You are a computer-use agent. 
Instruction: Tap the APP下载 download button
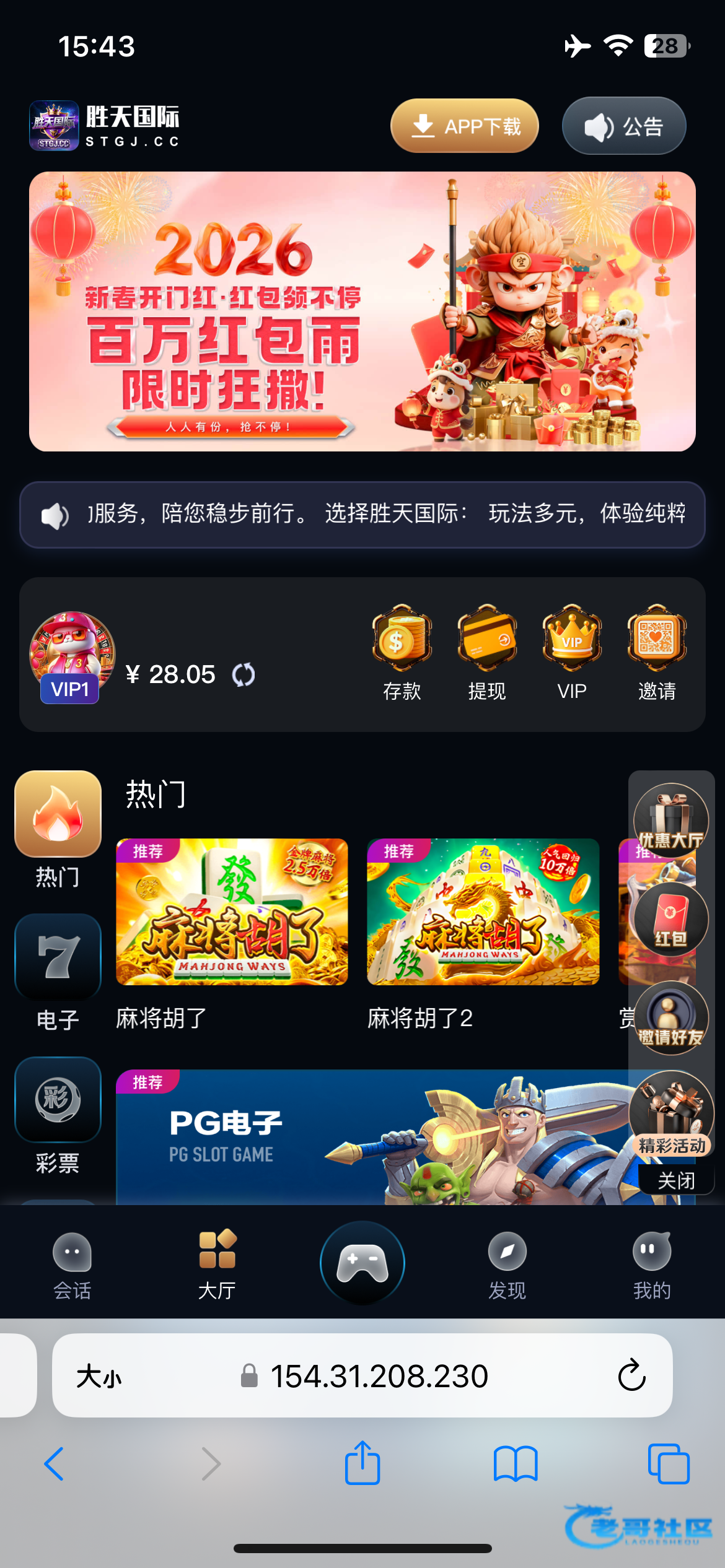click(x=464, y=126)
